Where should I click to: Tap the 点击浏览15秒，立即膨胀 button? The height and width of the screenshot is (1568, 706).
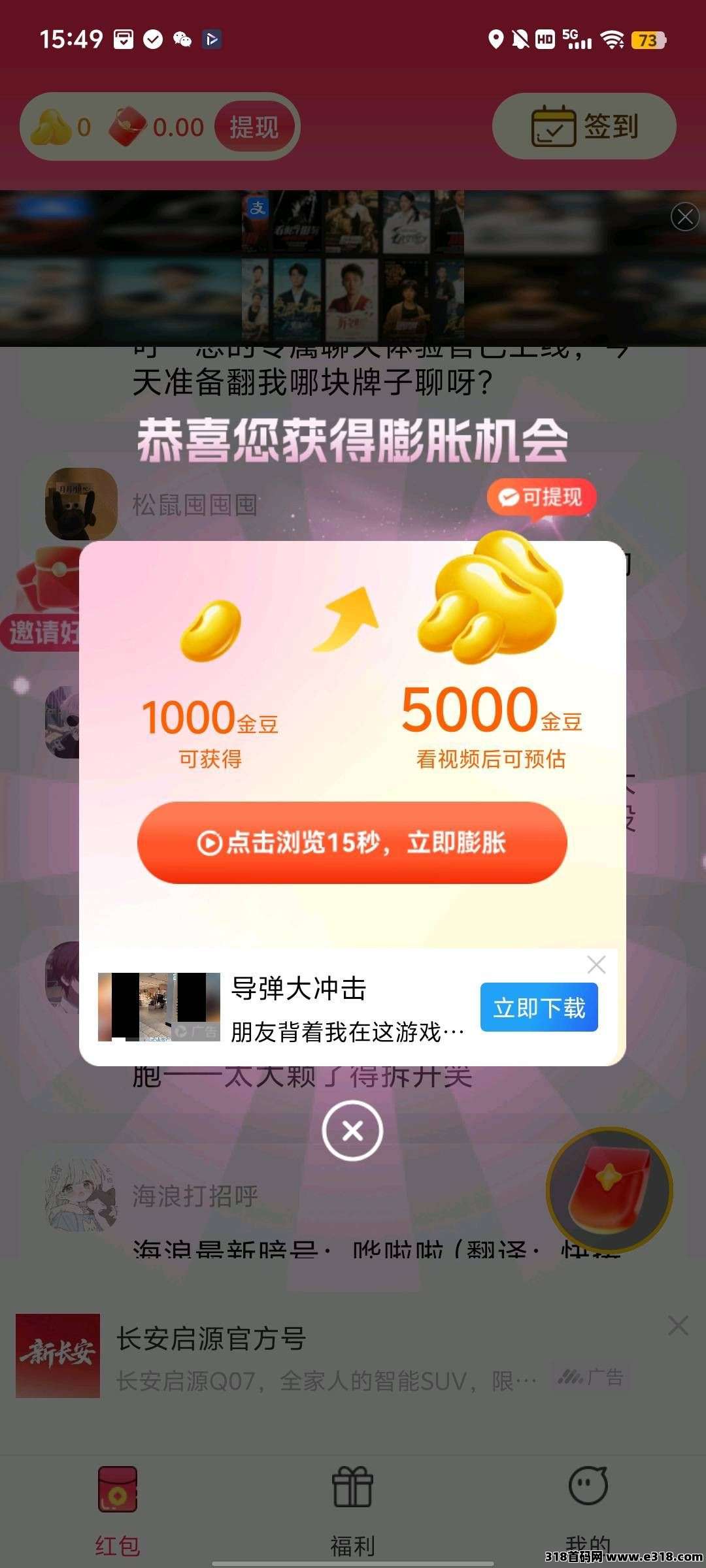(352, 842)
